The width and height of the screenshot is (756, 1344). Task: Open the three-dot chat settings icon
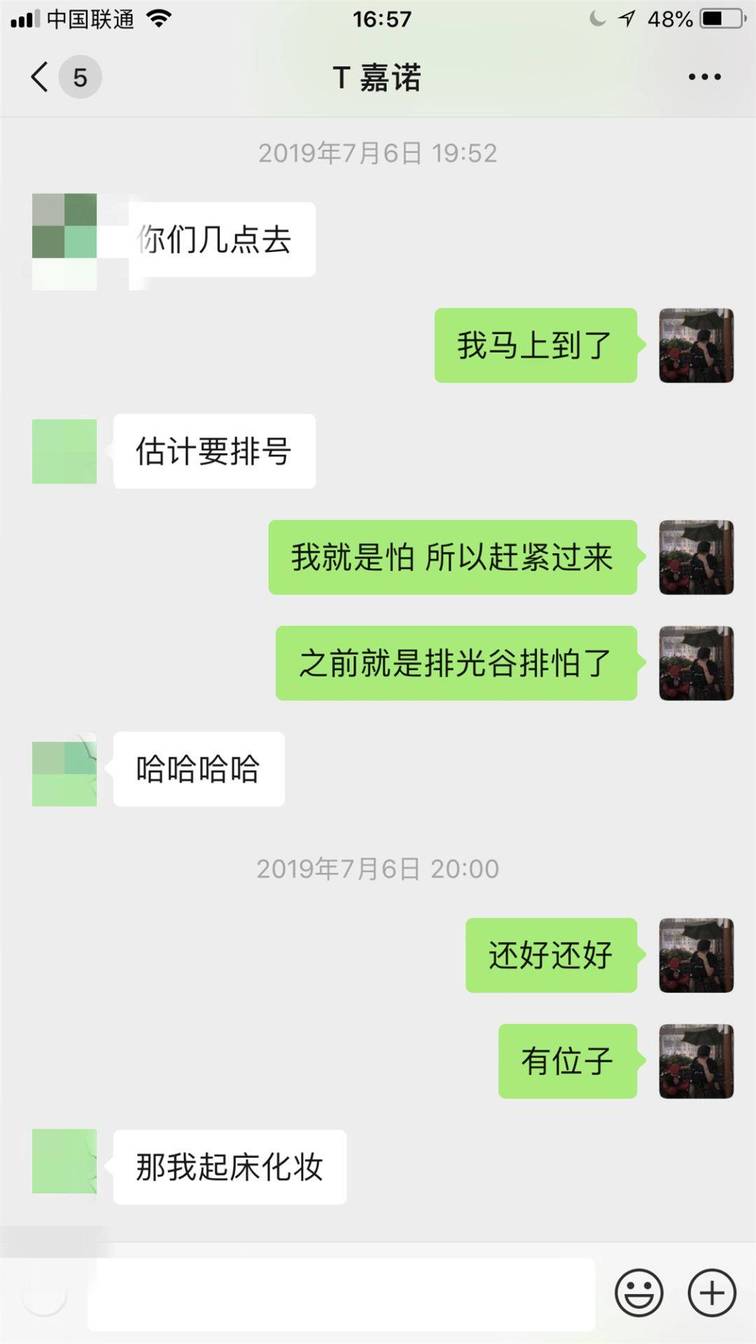(706, 76)
